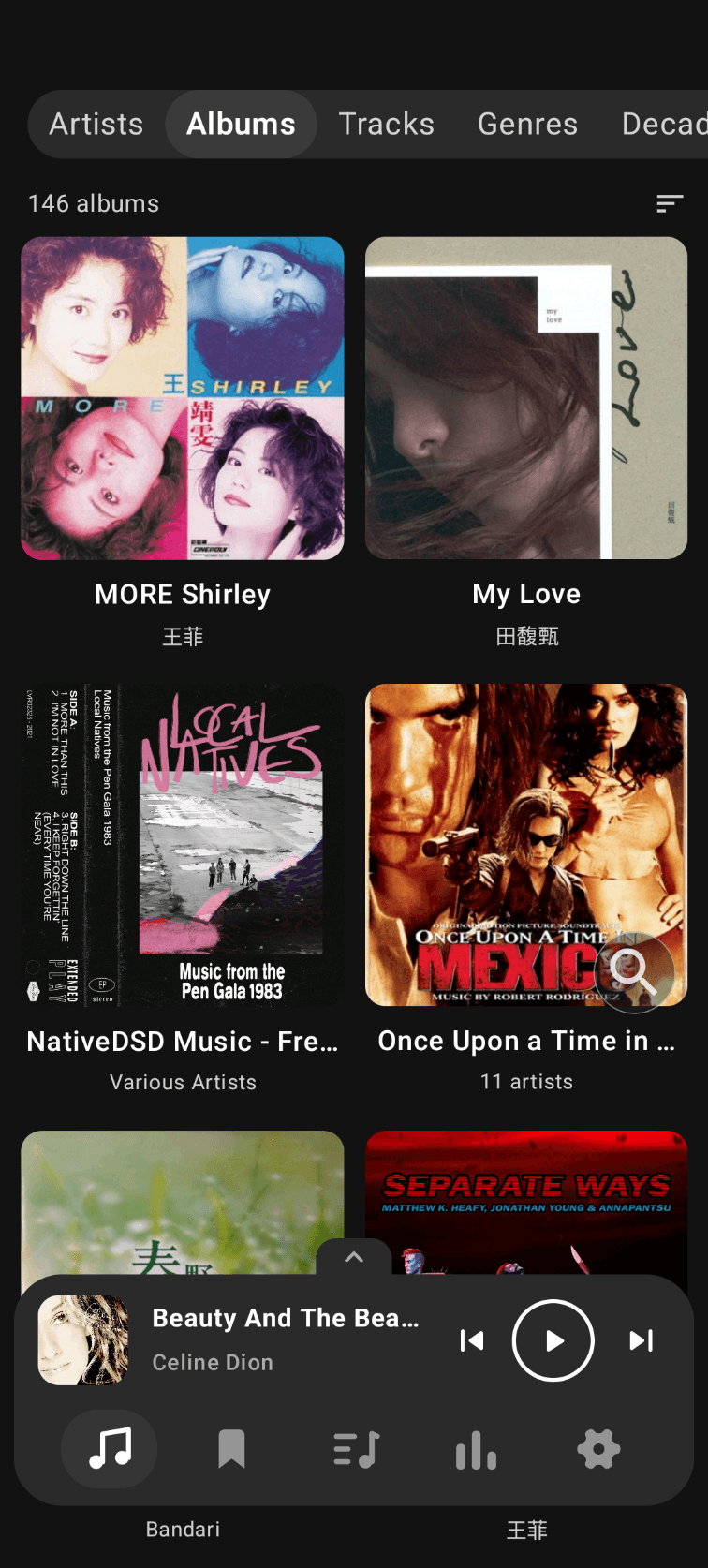Open the Separate Ways album
Screen dimensions: 708x1568
coord(526,1202)
